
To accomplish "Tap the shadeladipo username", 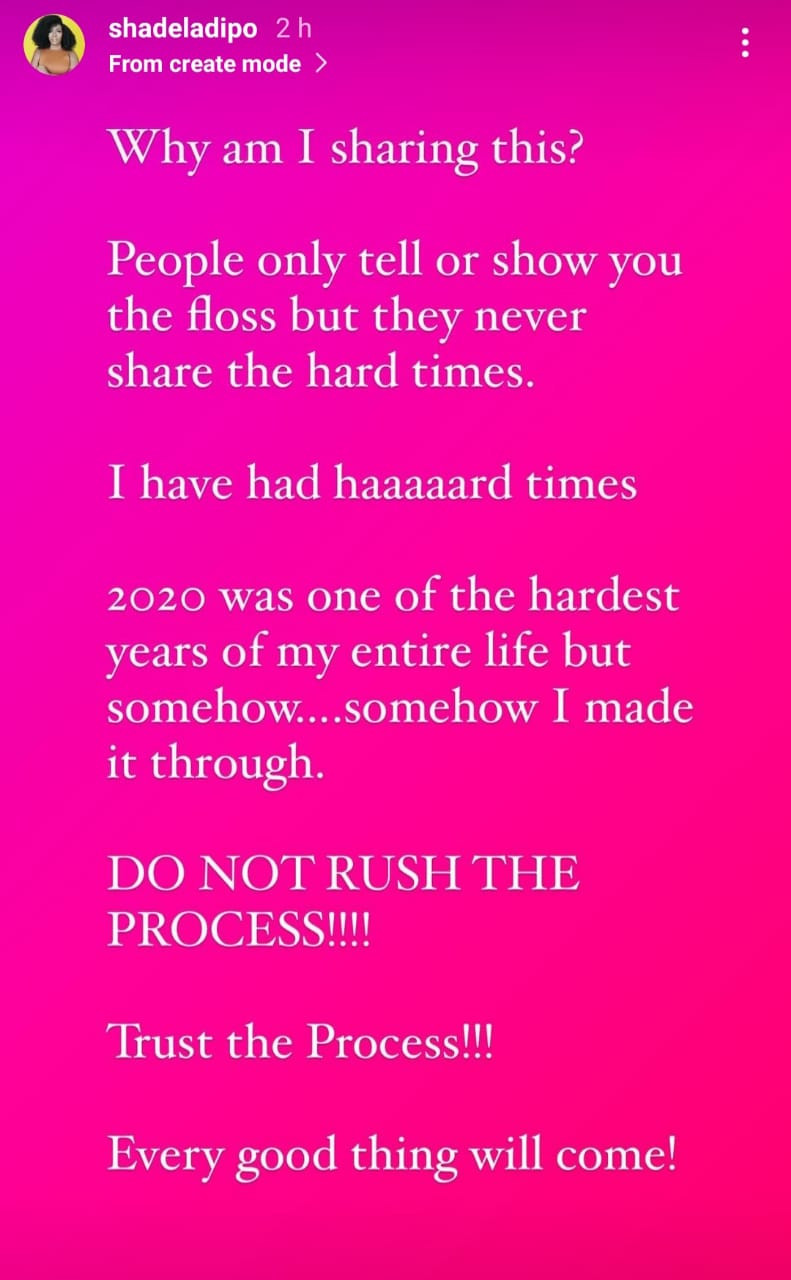I will [183, 31].
